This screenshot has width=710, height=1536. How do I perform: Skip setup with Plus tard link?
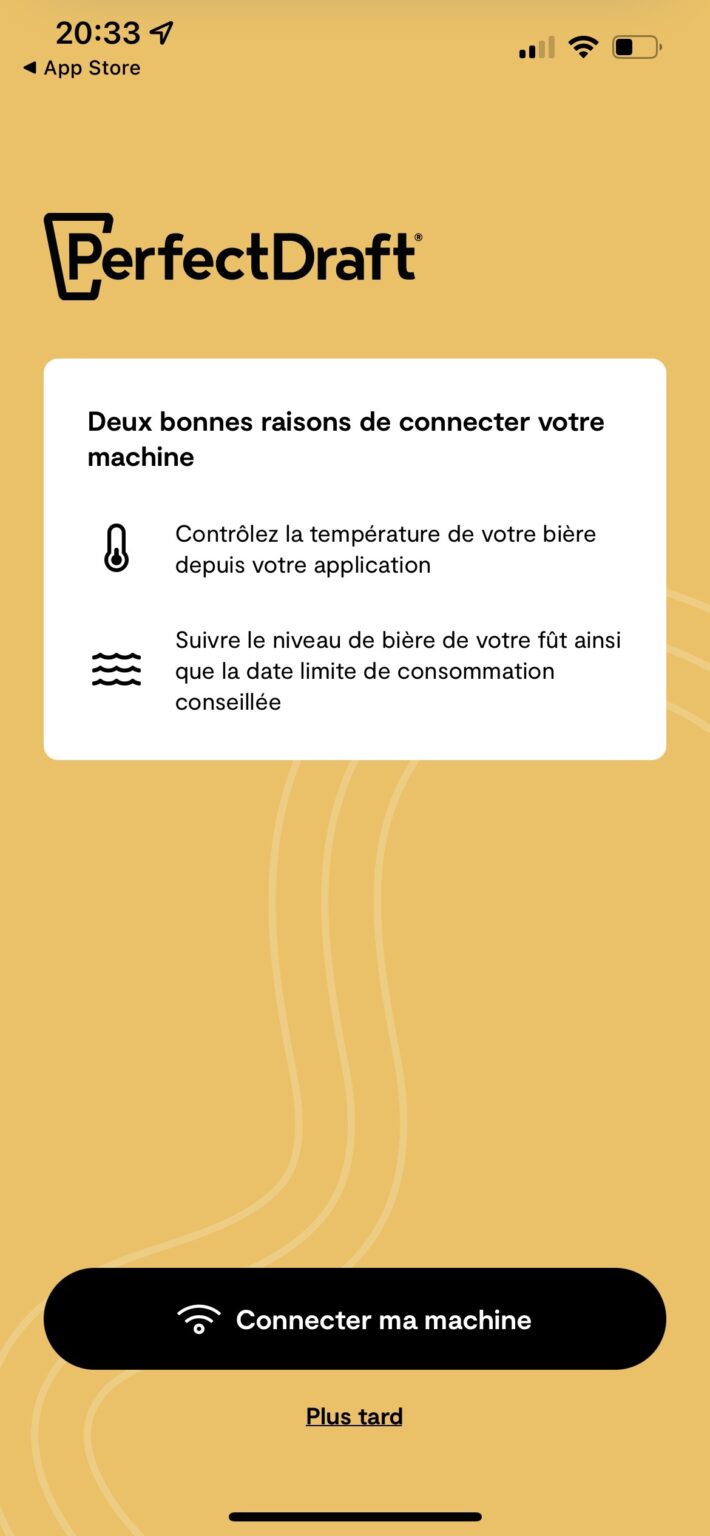coord(354,1416)
